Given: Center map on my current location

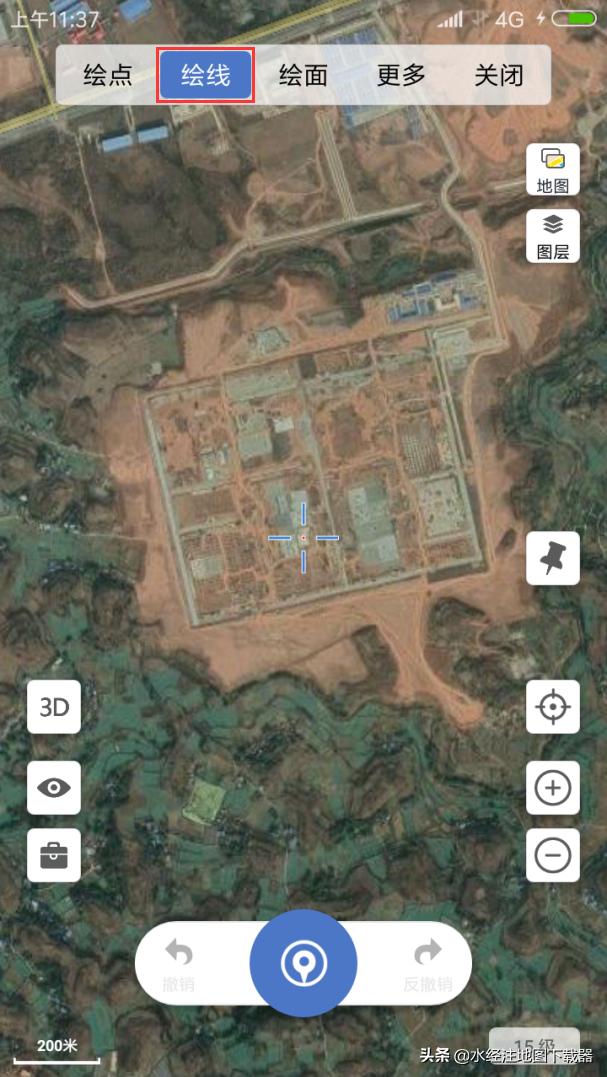Looking at the screenshot, I should point(553,707).
